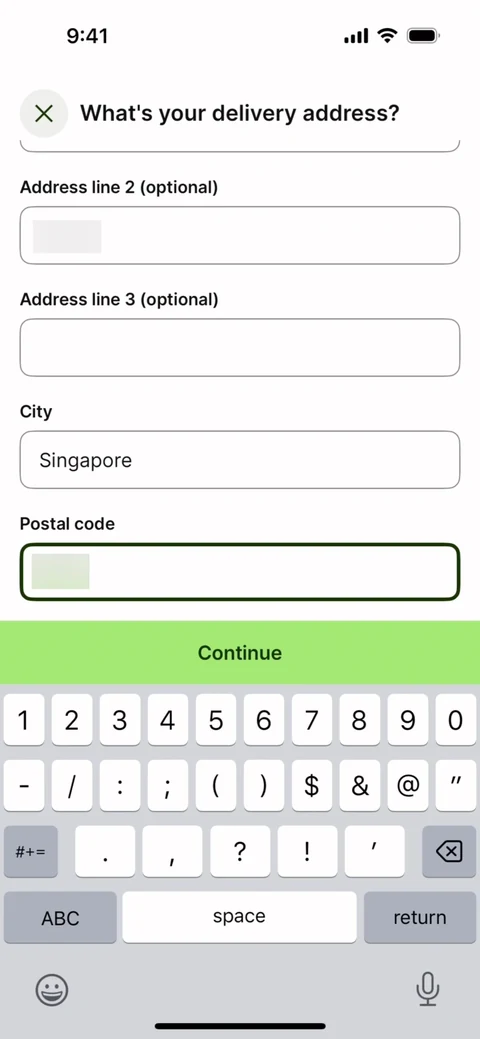Switch keyboard to ABC letters
The image size is (480, 1039).
(60, 918)
